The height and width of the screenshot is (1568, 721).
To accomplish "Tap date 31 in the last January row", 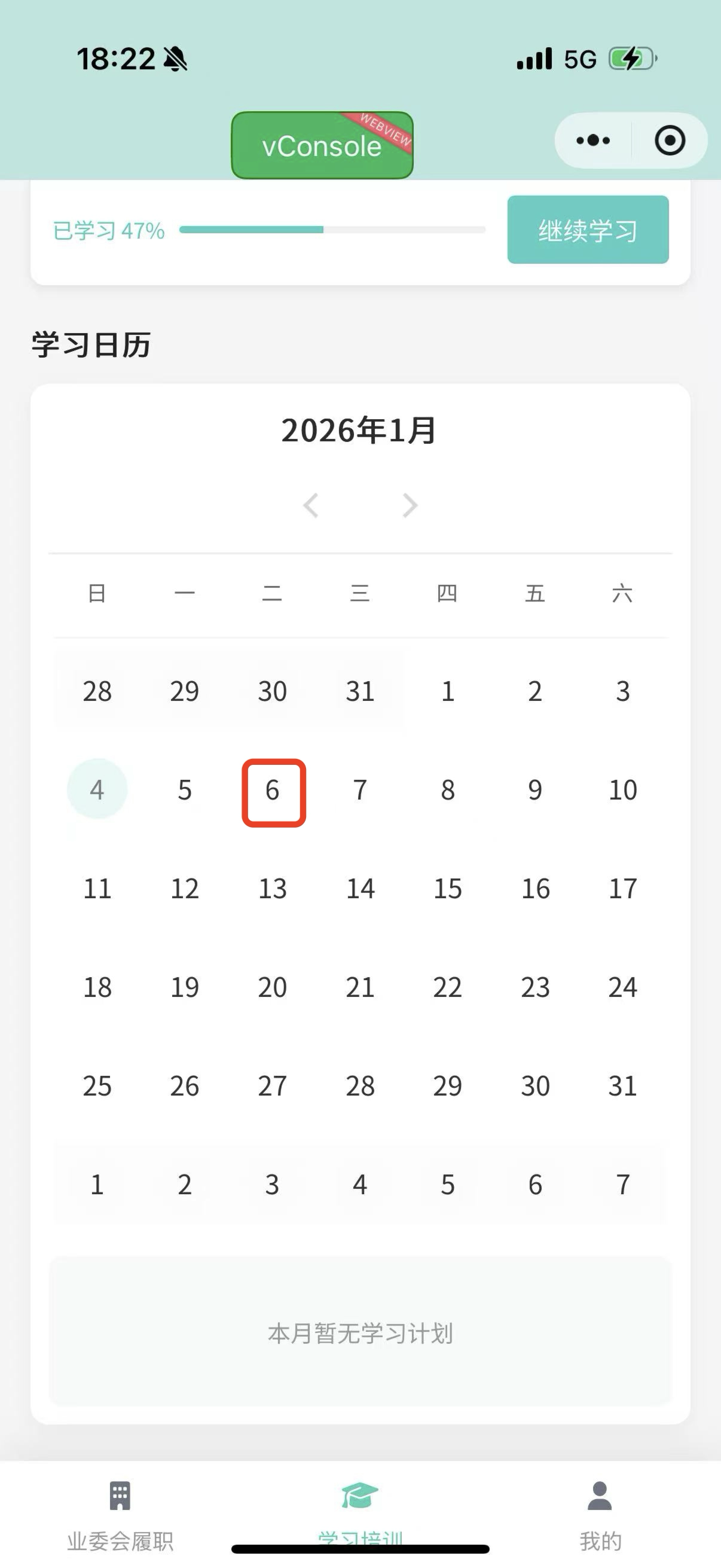I will 622,1086.
